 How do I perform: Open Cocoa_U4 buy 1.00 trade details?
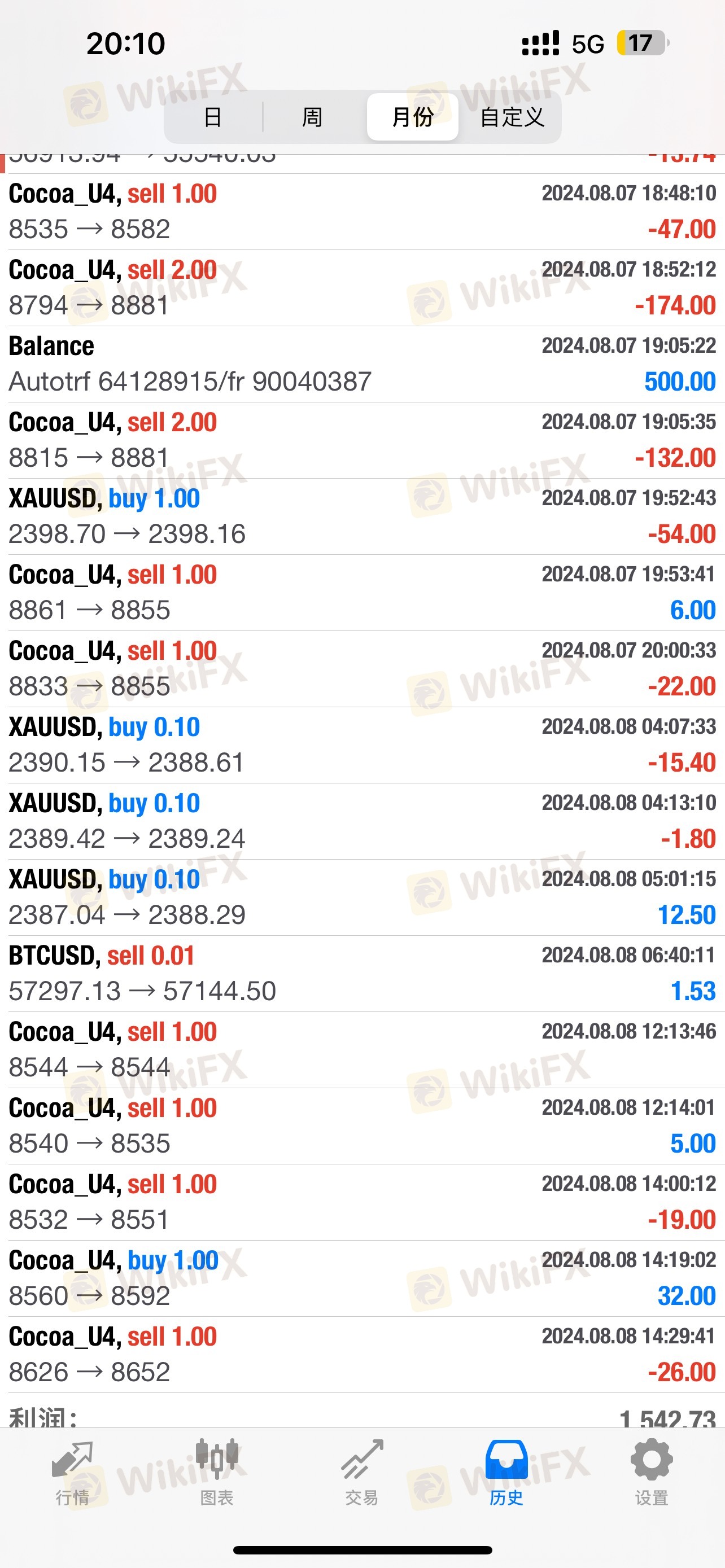tap(362, 1279)
